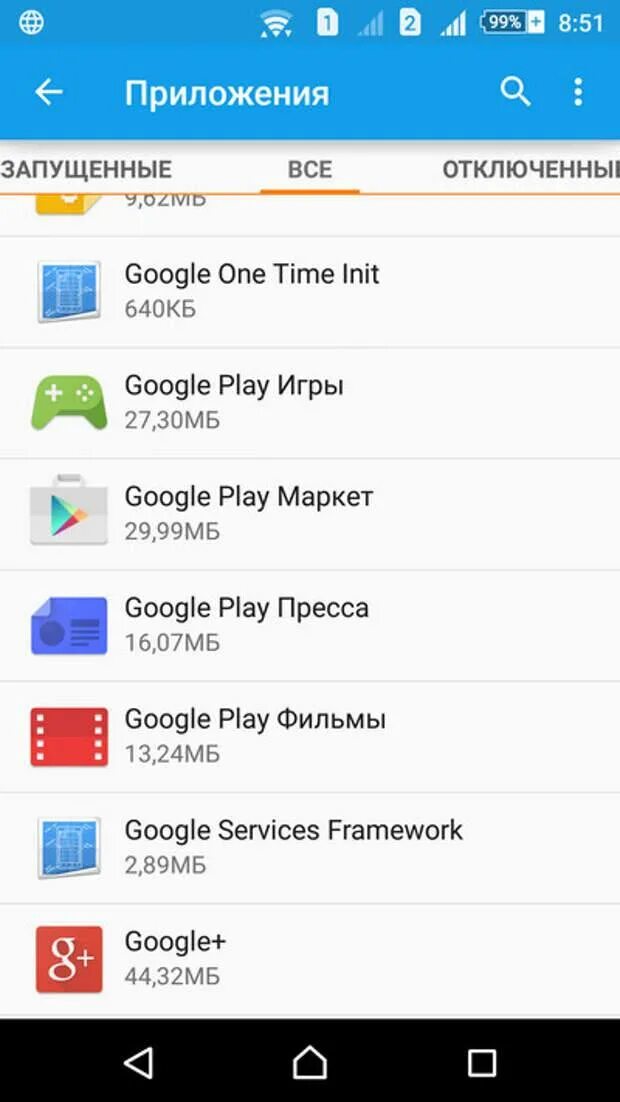
Task: Open the overflow menu
Action: (577, 92)
